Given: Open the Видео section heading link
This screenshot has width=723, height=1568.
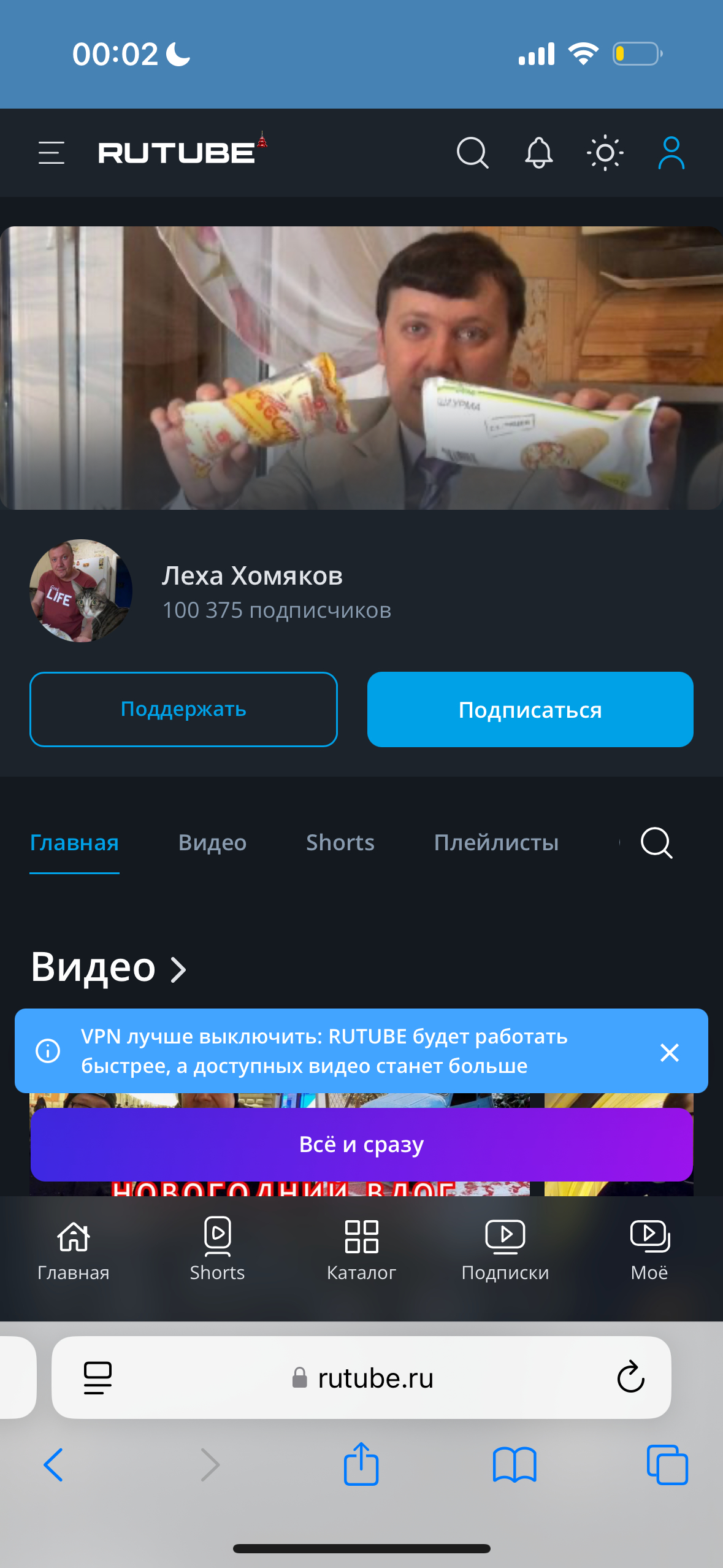Looking at the screenshot, I should click(108, 968).
